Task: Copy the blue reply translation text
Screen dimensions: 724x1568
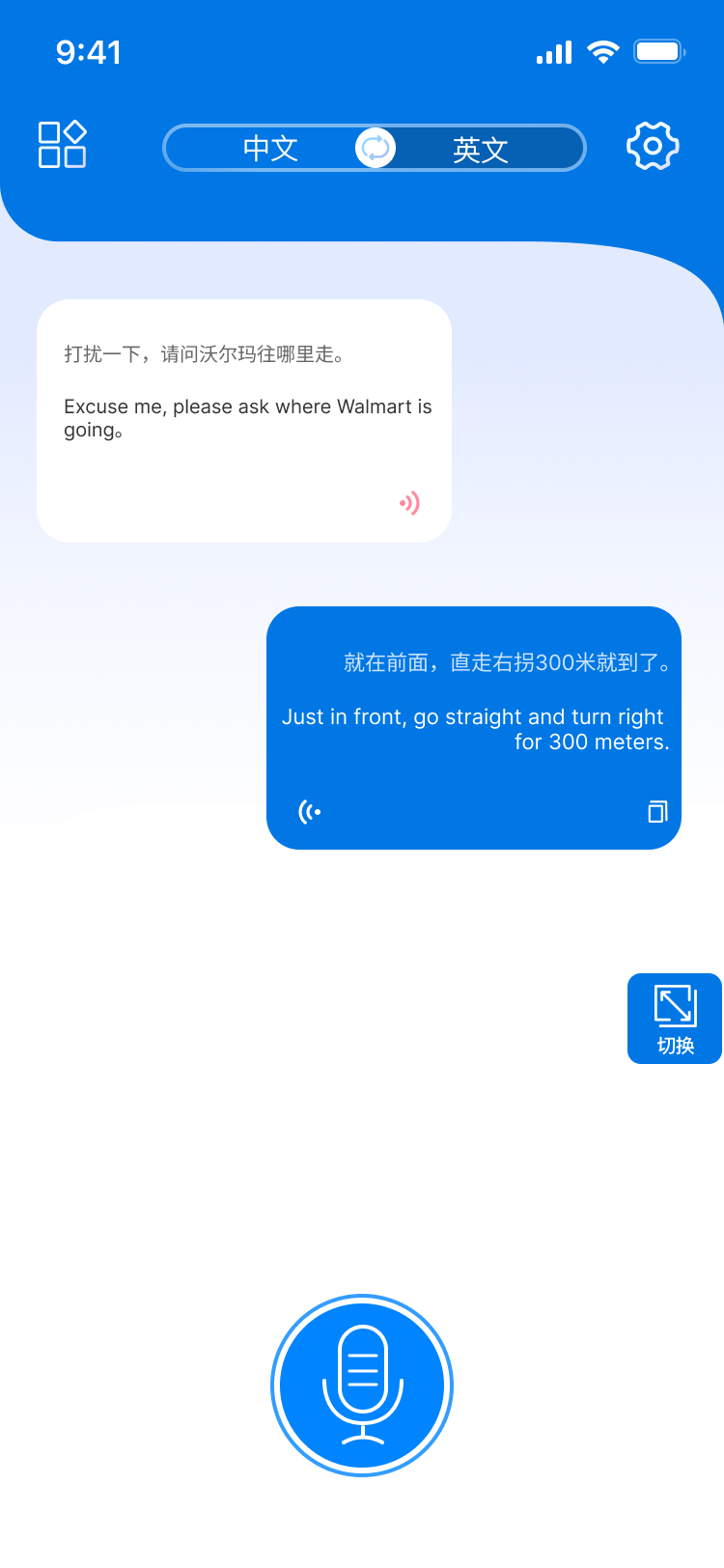Action: click(657, 811)
